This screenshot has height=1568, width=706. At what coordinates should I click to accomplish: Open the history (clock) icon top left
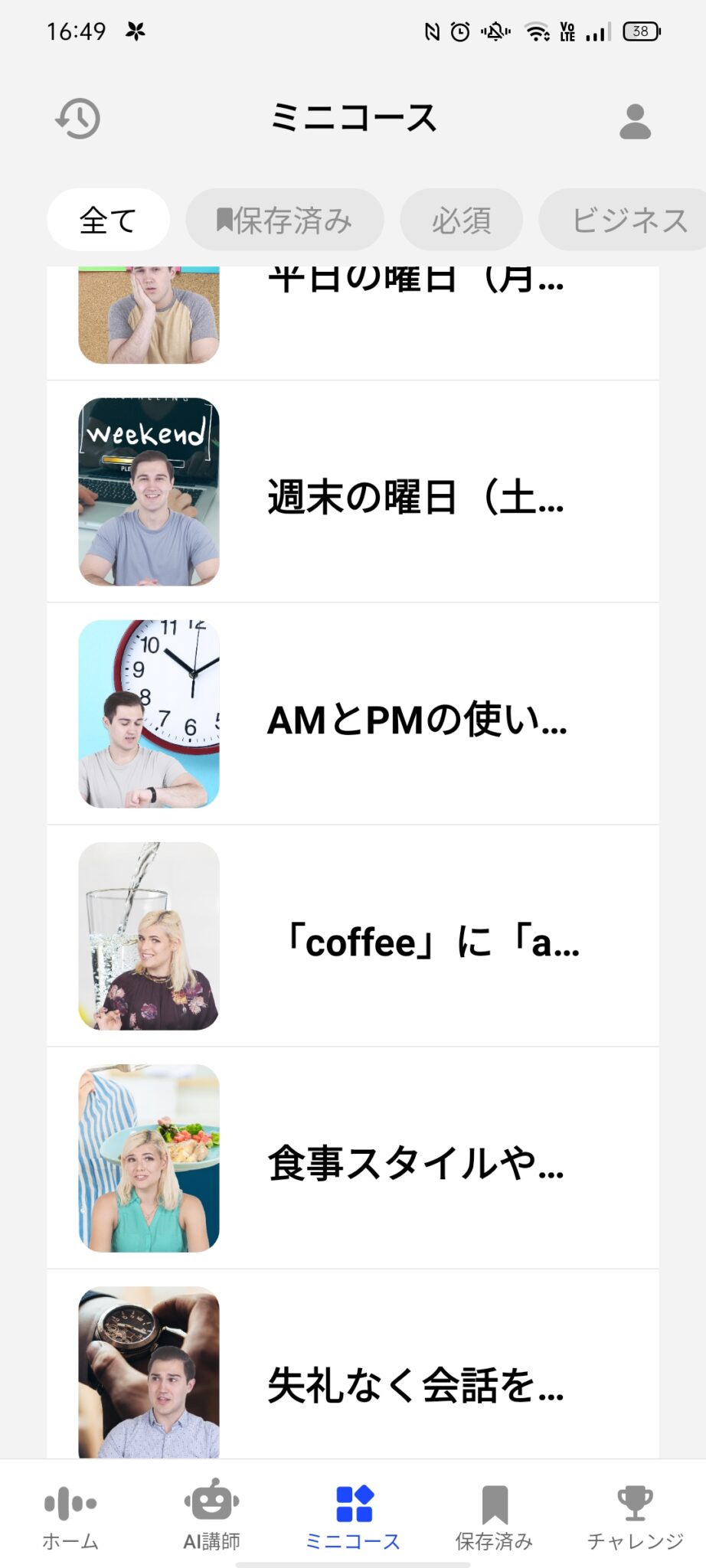[77, 118]
